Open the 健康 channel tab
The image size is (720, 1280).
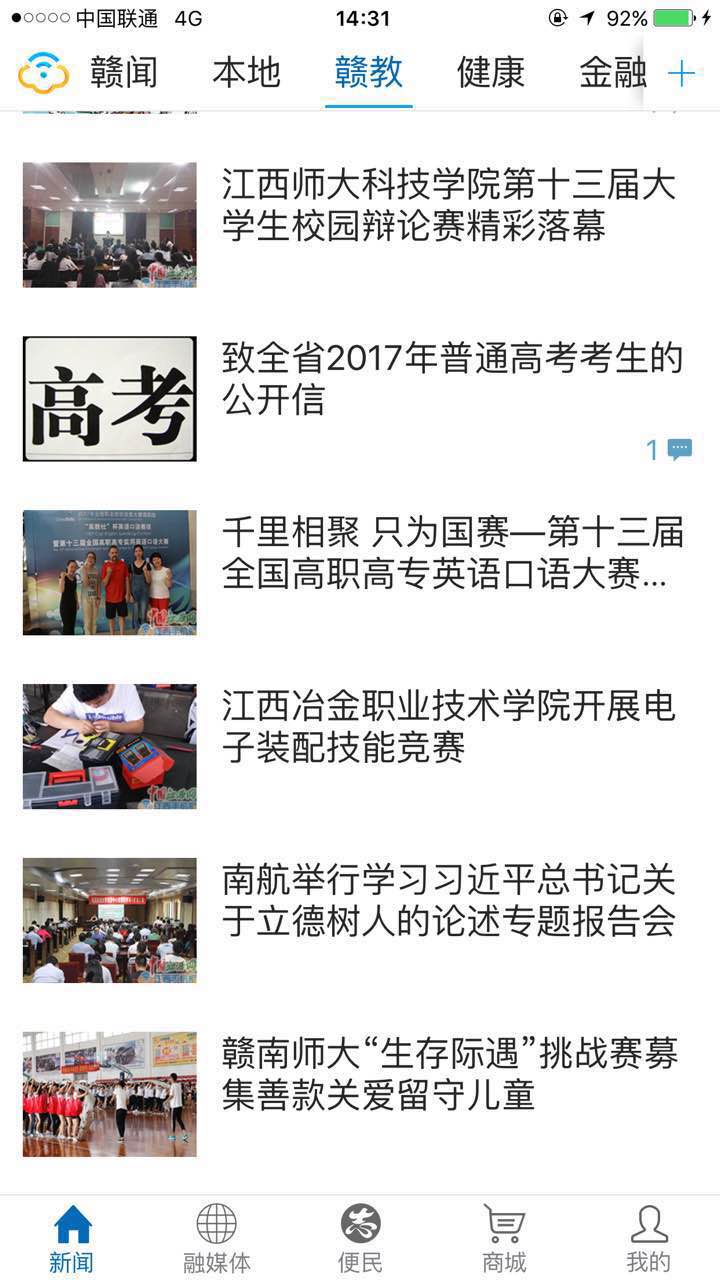490,73
